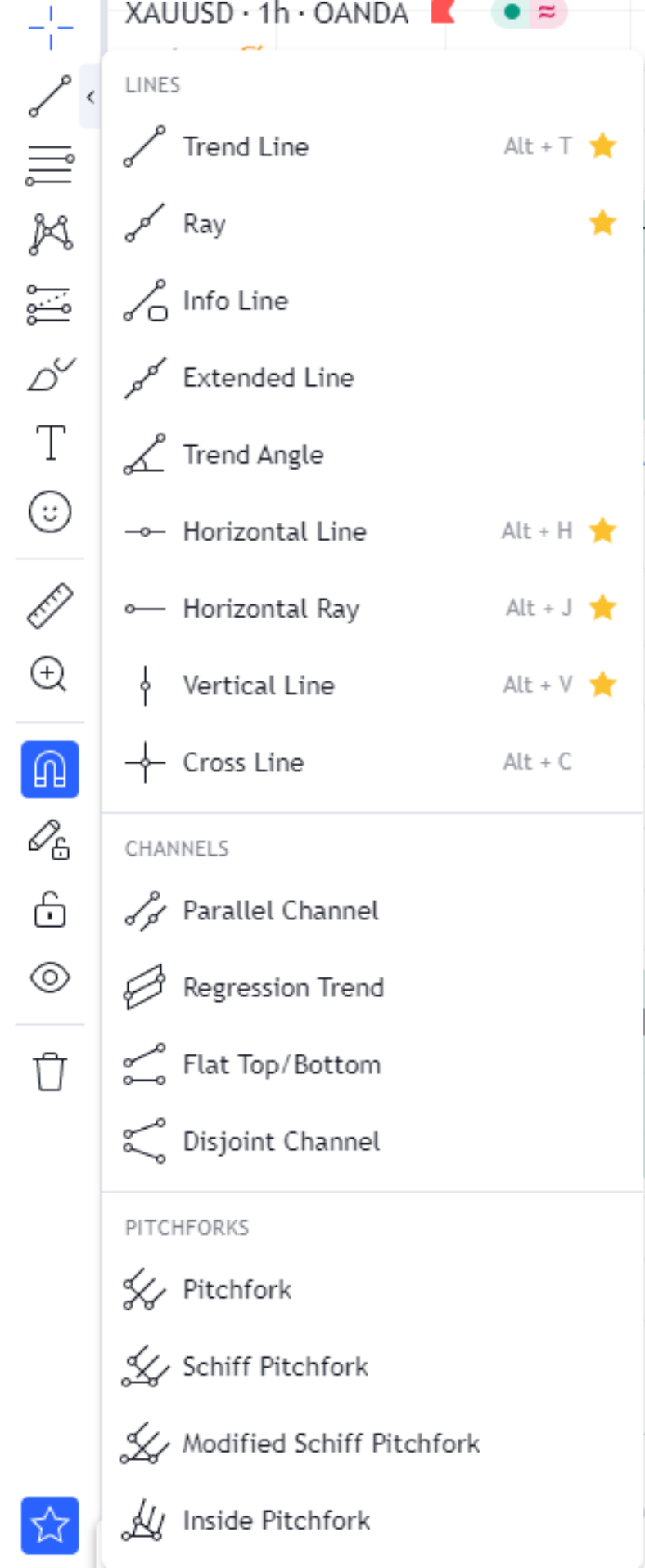The image size is (645, 1568).
Task: Select the Text tool
Action: coord(49,442)
